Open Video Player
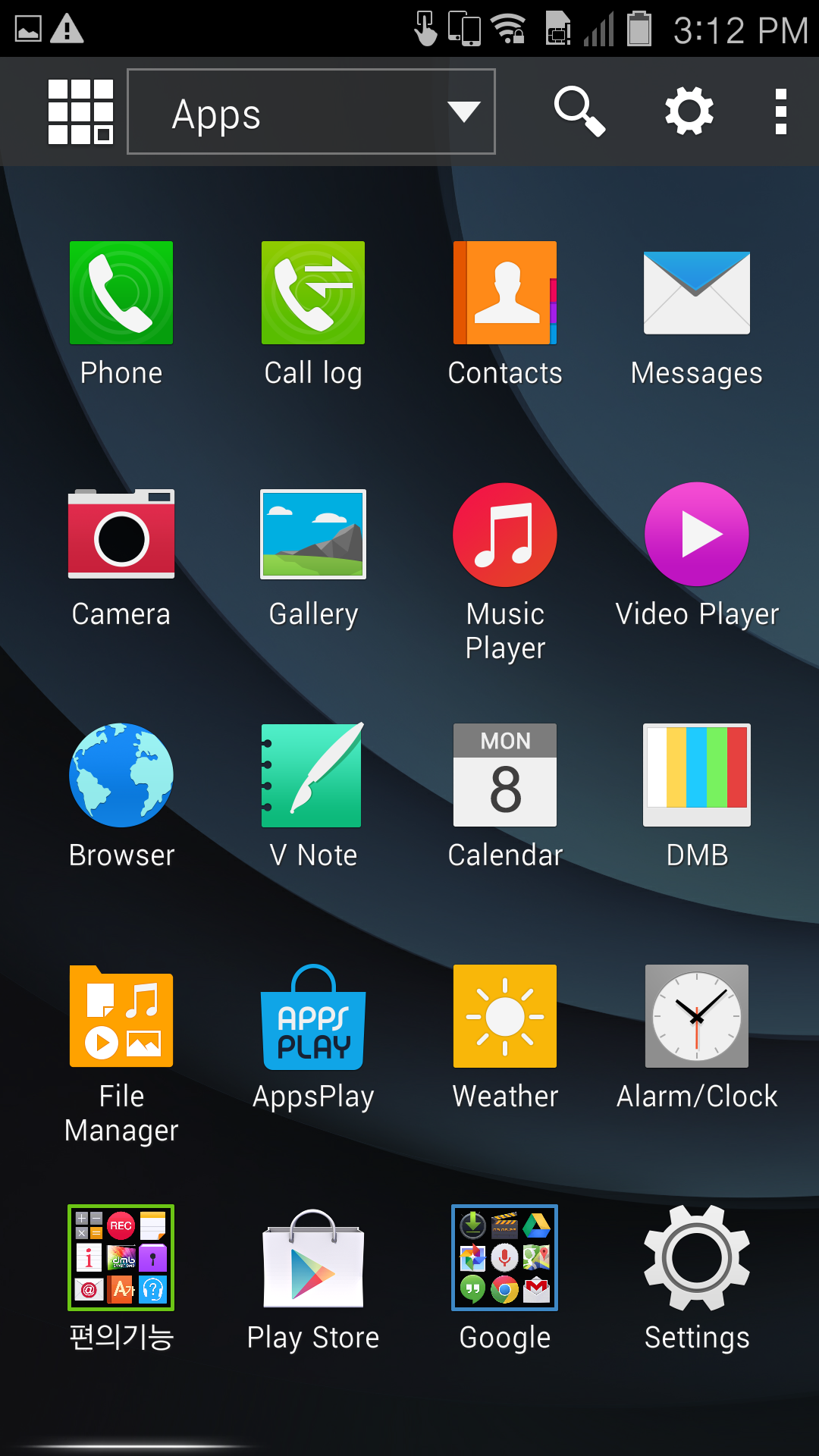 (x=697, y=535)
